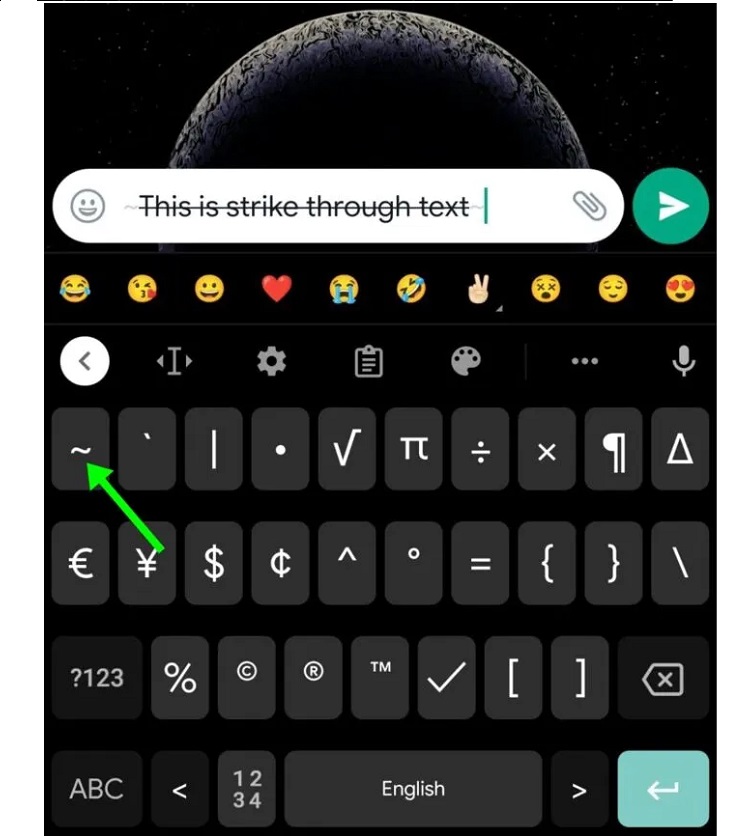Image resolution: width=750 pixels, height=836 pixels.
Task: Open keyboard settings gear
Action: 271,362
